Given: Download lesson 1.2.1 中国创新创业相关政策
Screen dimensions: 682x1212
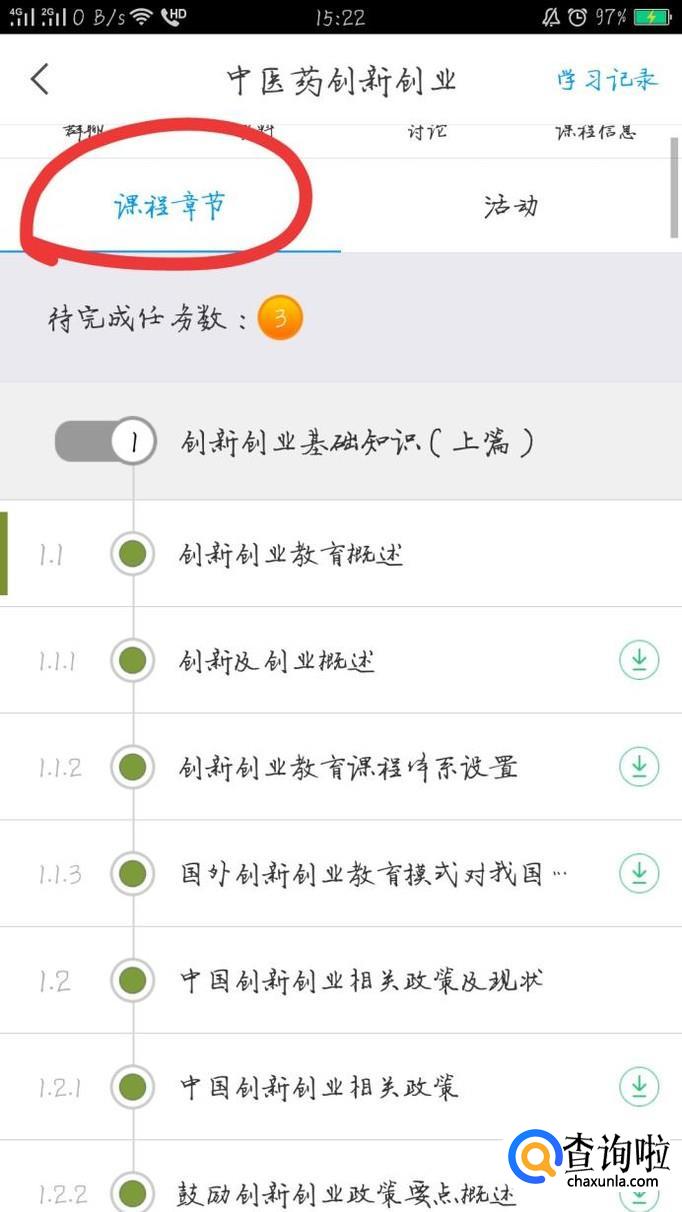Looking at the screenshot, I should point(639,1086).
